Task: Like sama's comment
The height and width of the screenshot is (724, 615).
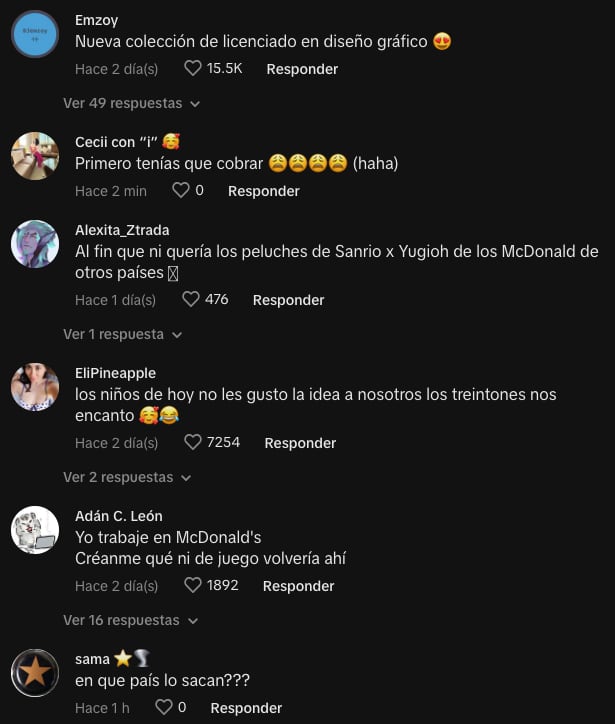Action: pyautogui.click(x=164, y=707)
